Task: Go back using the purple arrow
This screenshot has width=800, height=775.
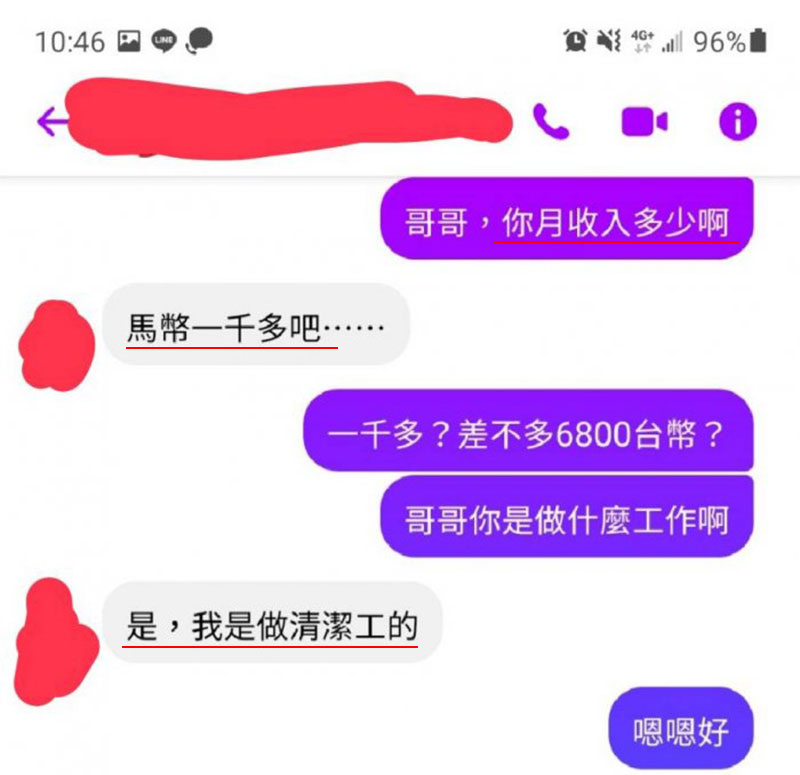Action: point(50,122)
